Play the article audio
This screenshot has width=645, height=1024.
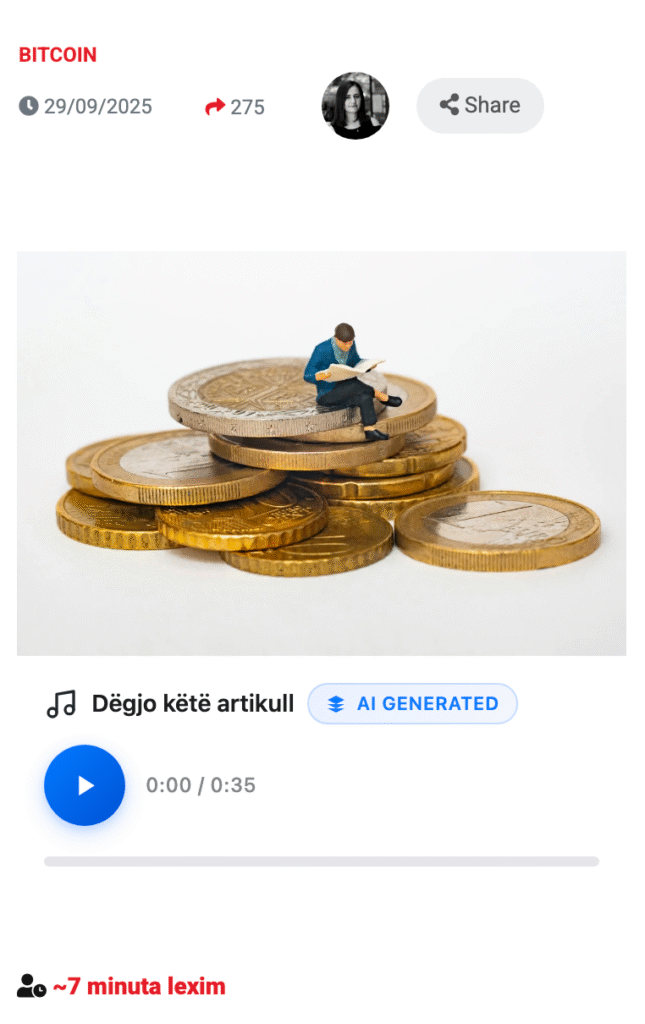pyautogui.click(x=85, y=785)
